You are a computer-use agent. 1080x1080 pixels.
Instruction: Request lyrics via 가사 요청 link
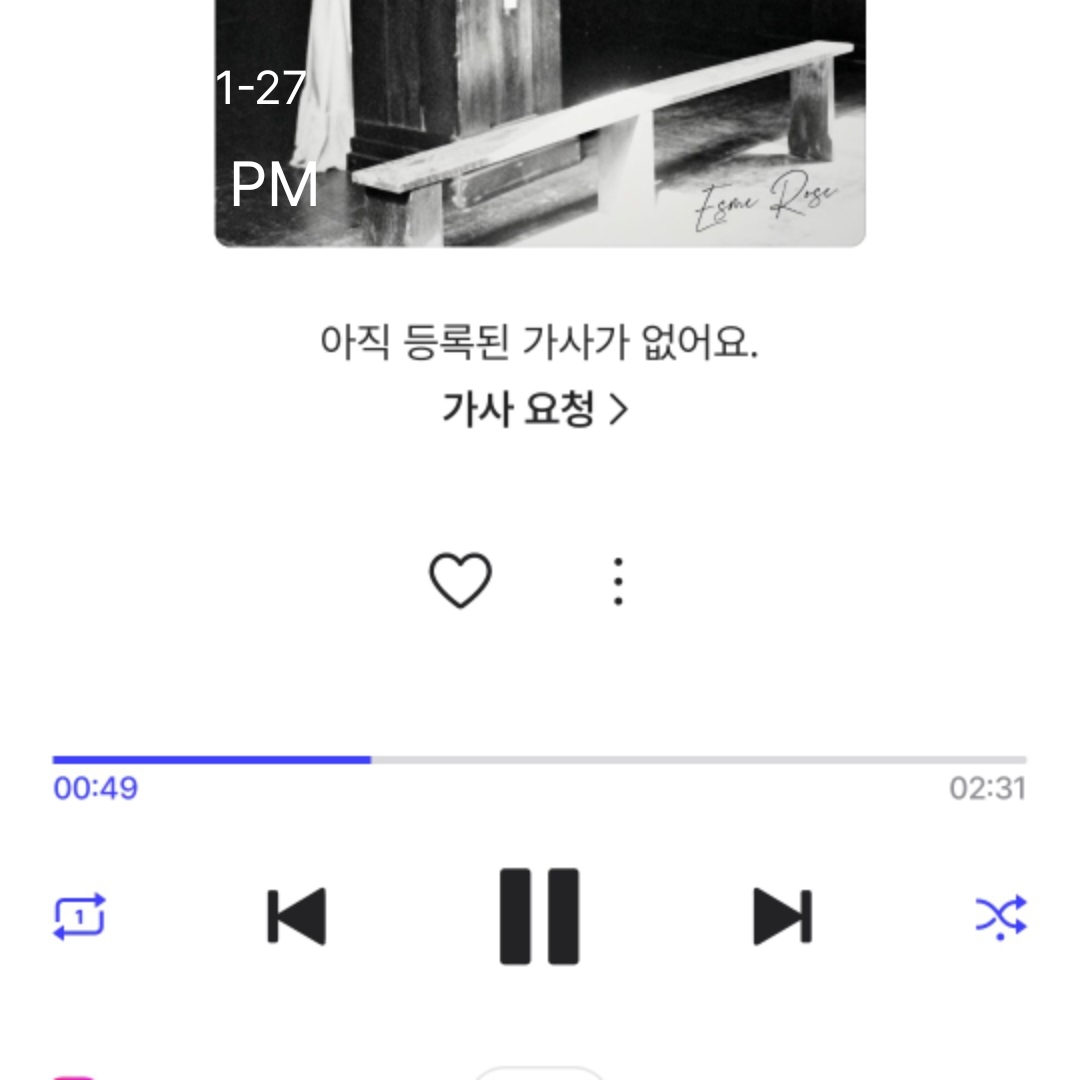(x=535, y=409)
